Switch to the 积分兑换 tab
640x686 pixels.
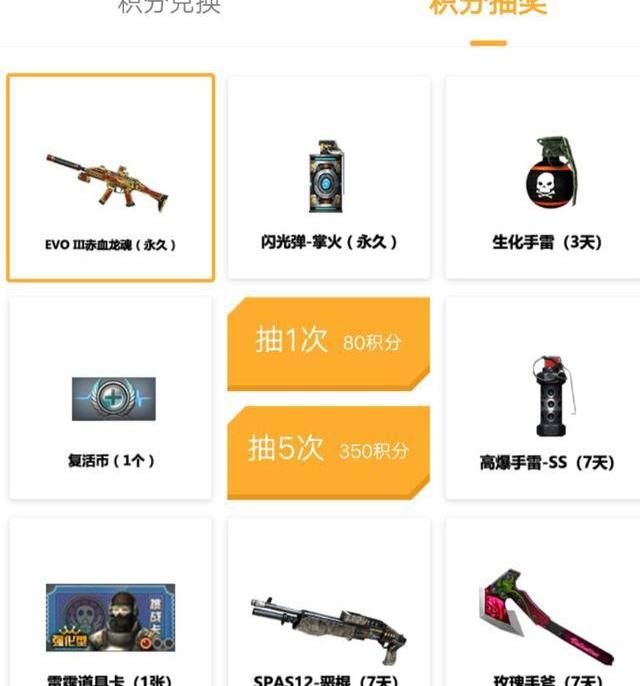pos(169,8)
